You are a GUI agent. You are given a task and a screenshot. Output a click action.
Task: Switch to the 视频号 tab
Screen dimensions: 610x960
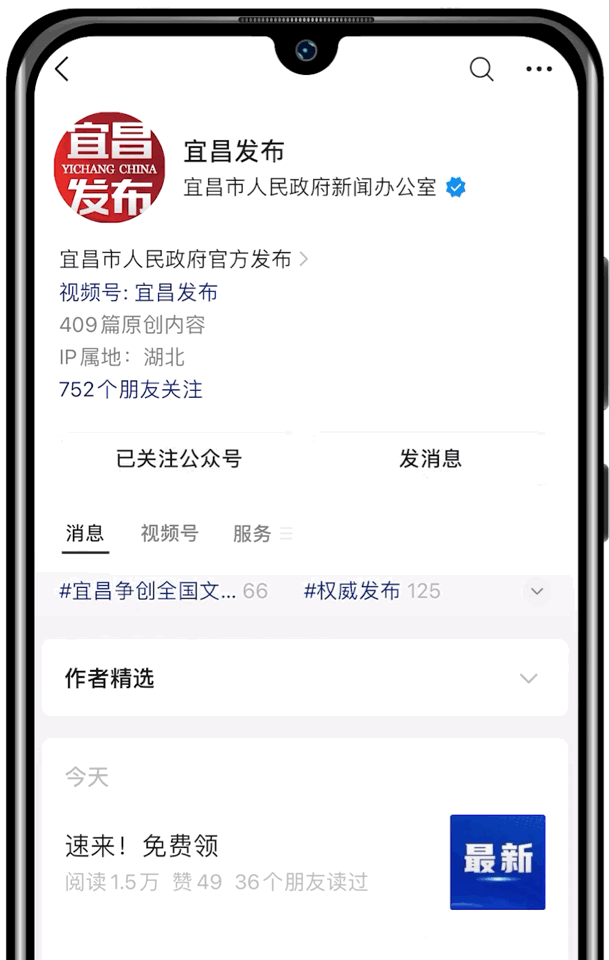169,533
